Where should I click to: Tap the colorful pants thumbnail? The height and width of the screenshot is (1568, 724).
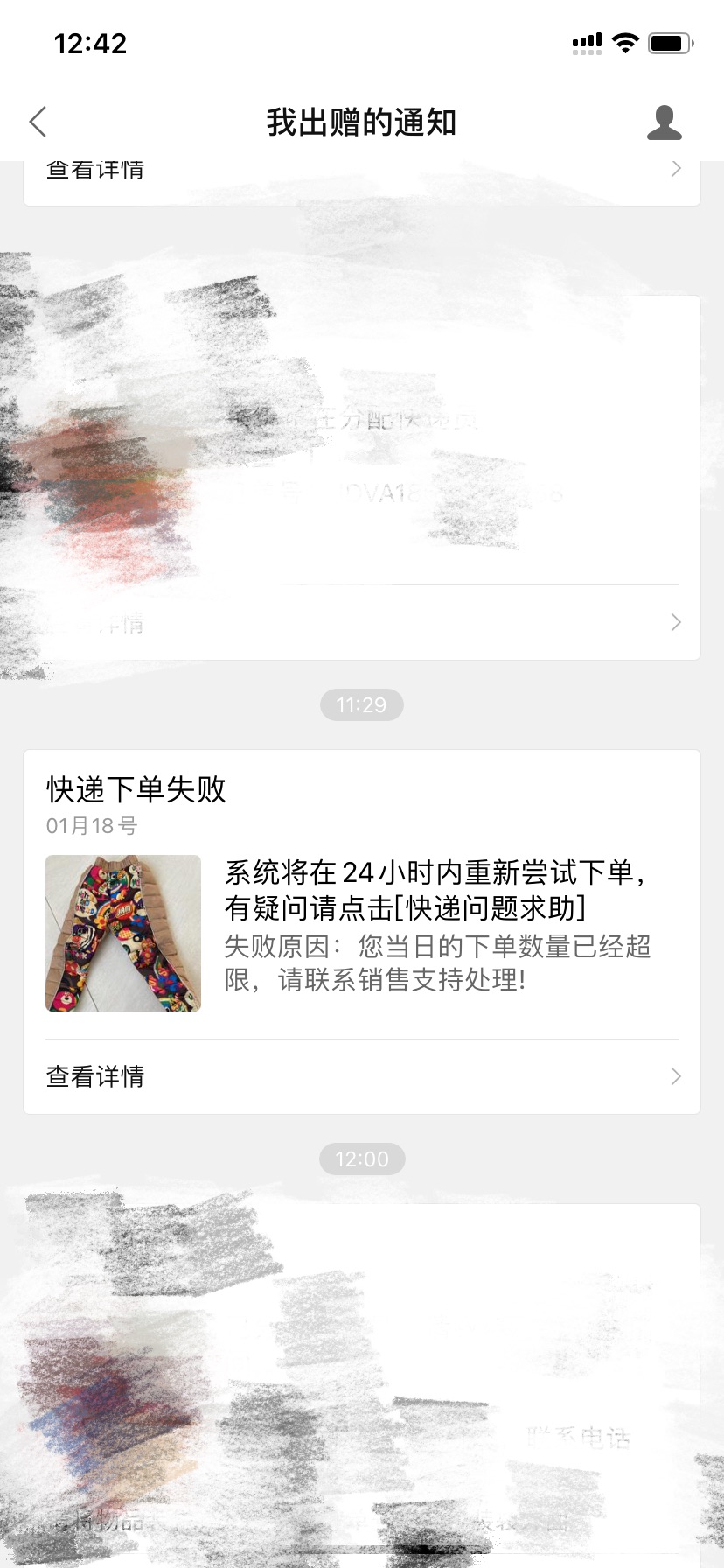coord(123,933)
